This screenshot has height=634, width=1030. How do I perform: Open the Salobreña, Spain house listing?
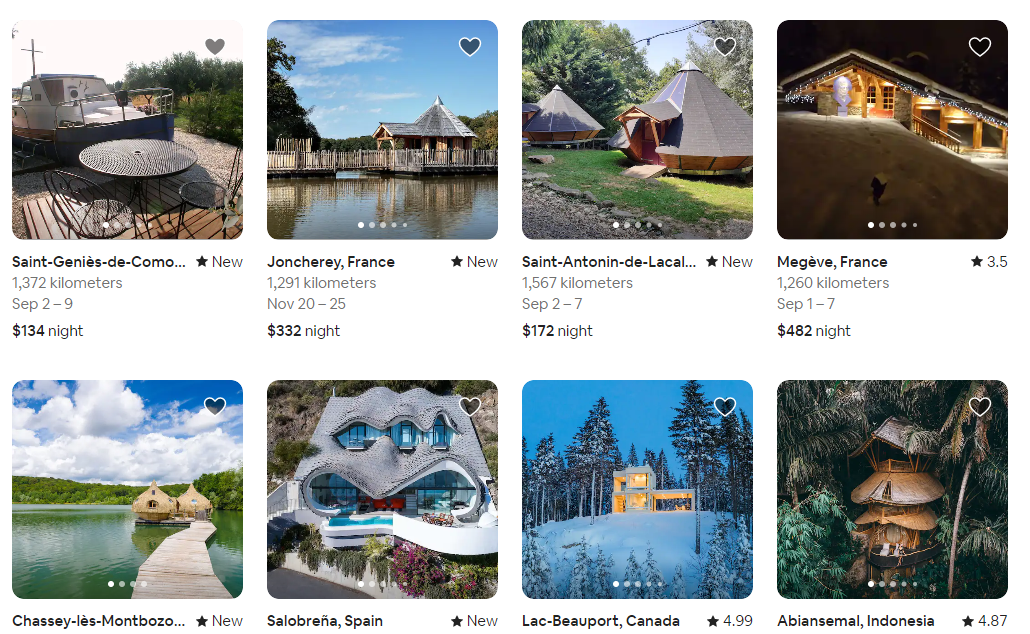[382, 489]
